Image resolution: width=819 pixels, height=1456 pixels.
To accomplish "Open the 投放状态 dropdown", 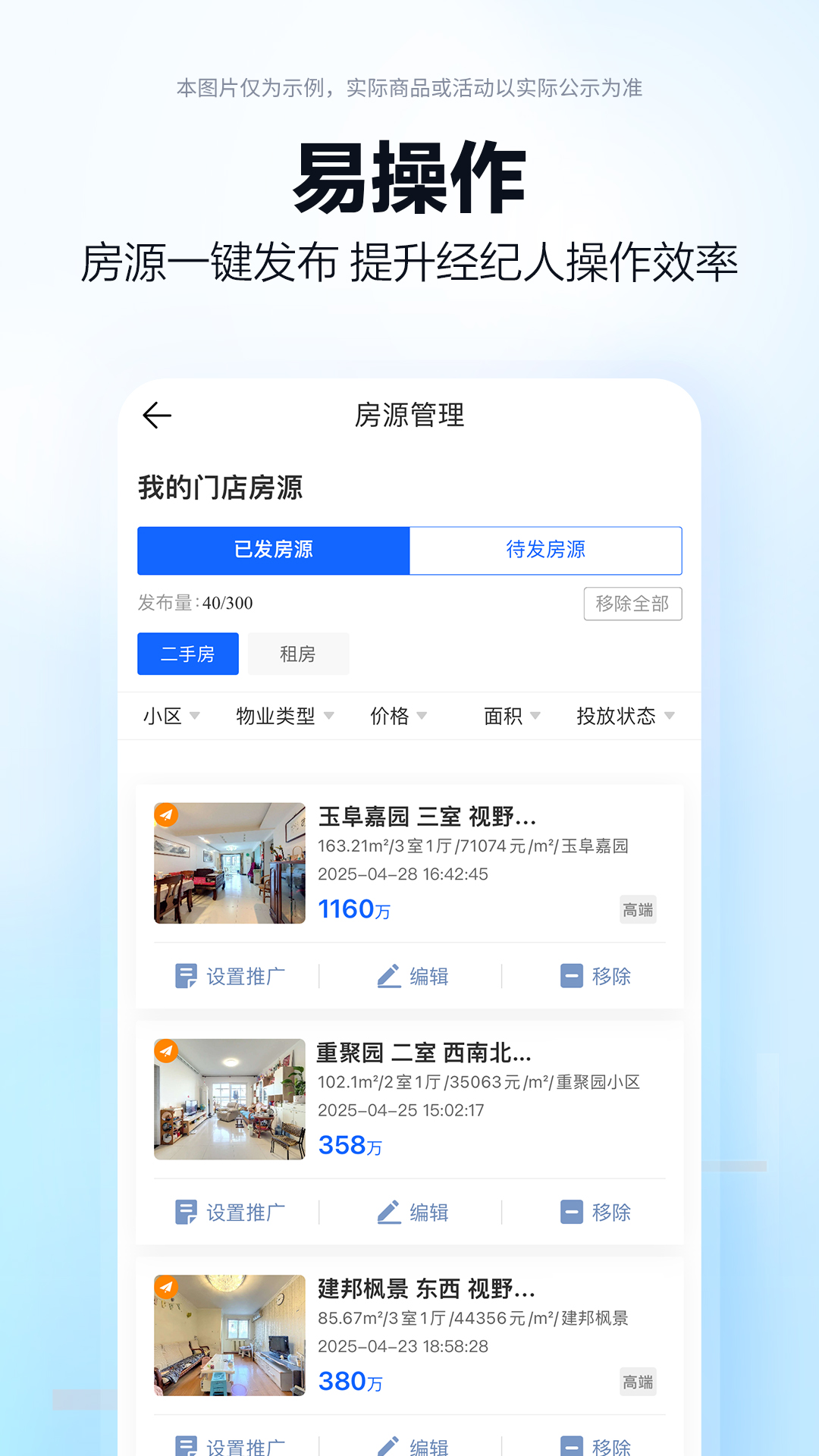I will (623, 716).
